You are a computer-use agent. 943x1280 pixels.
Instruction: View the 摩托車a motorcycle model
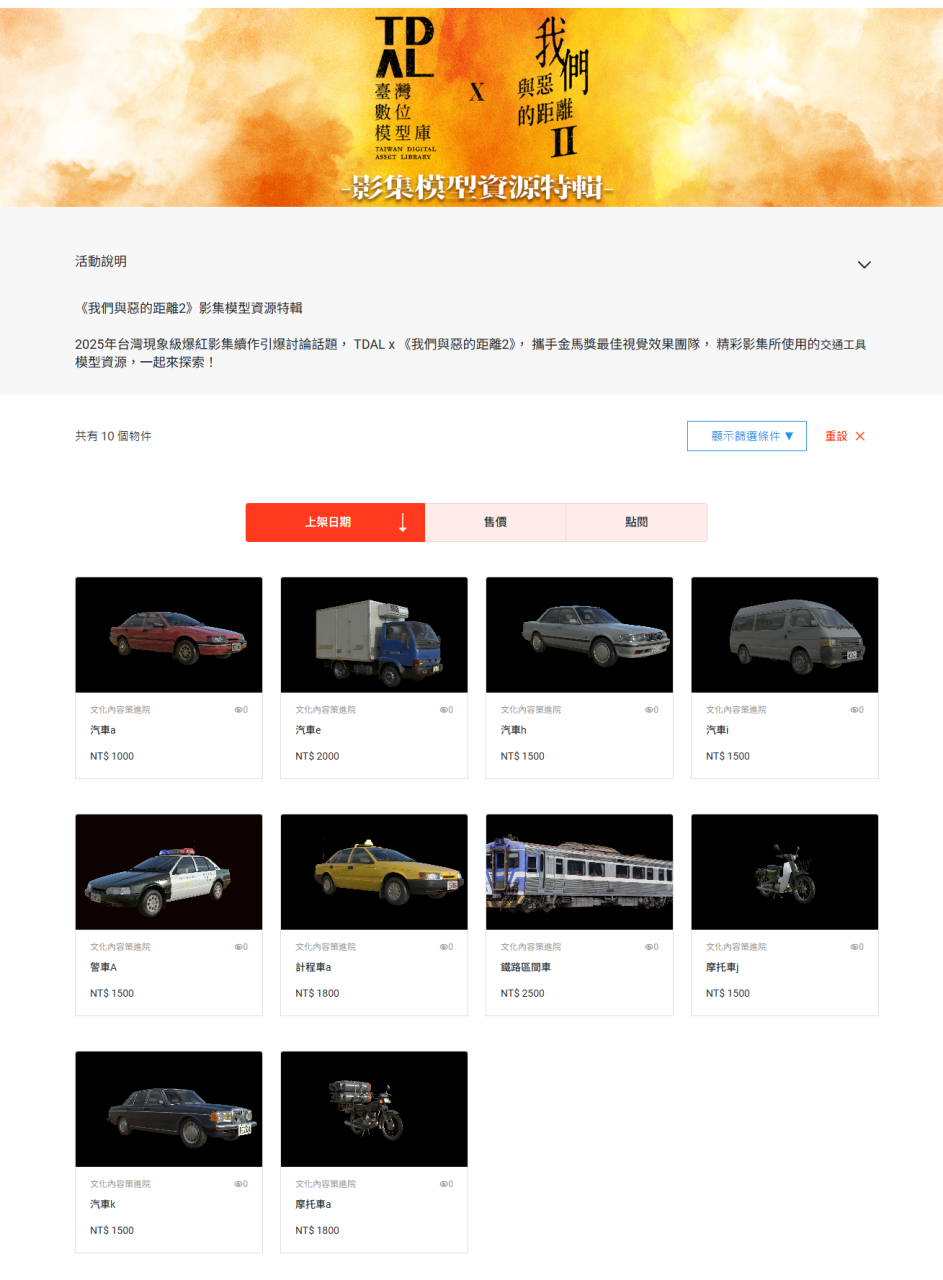[374, 1109]
